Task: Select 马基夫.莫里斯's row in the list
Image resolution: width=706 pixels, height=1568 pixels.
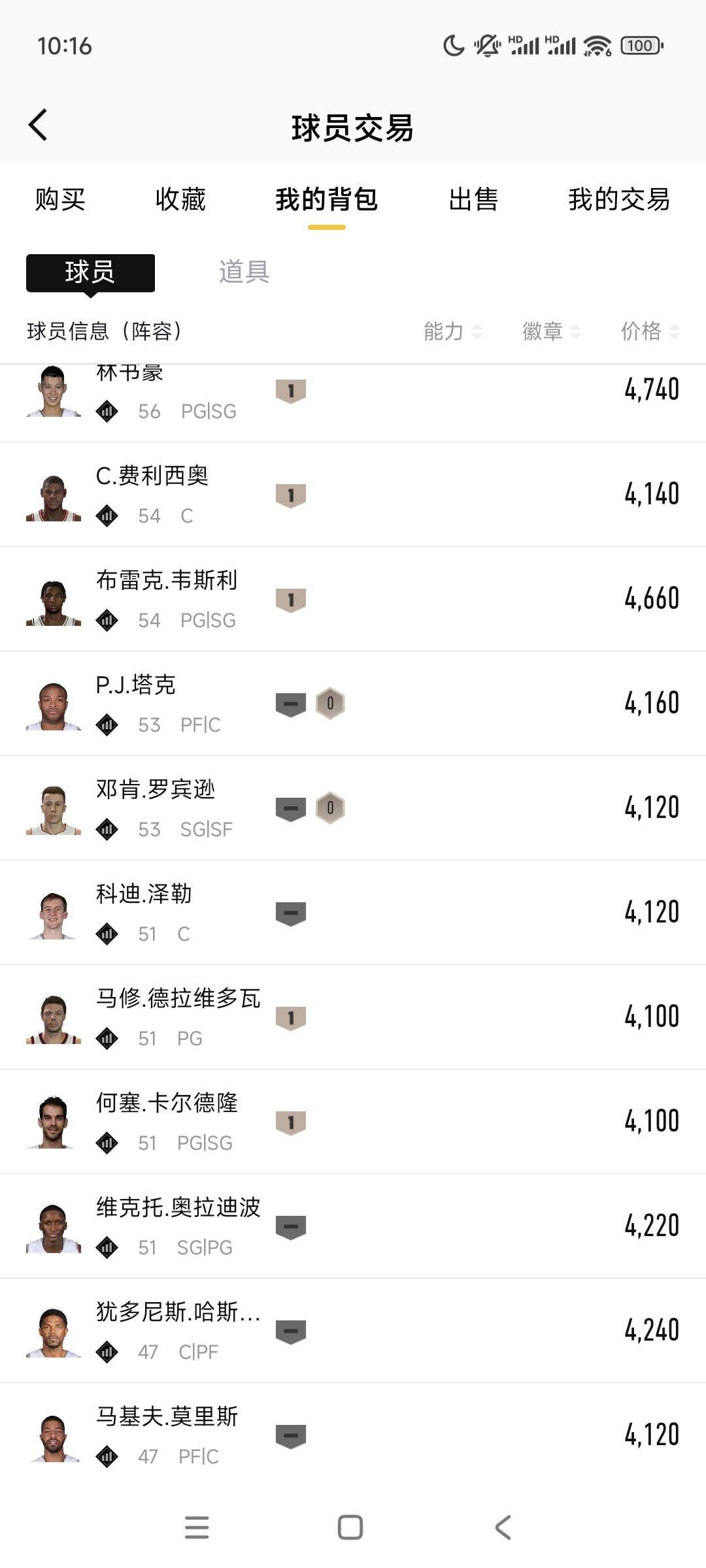Action: pyautogui.click(x=353, y=1435)
